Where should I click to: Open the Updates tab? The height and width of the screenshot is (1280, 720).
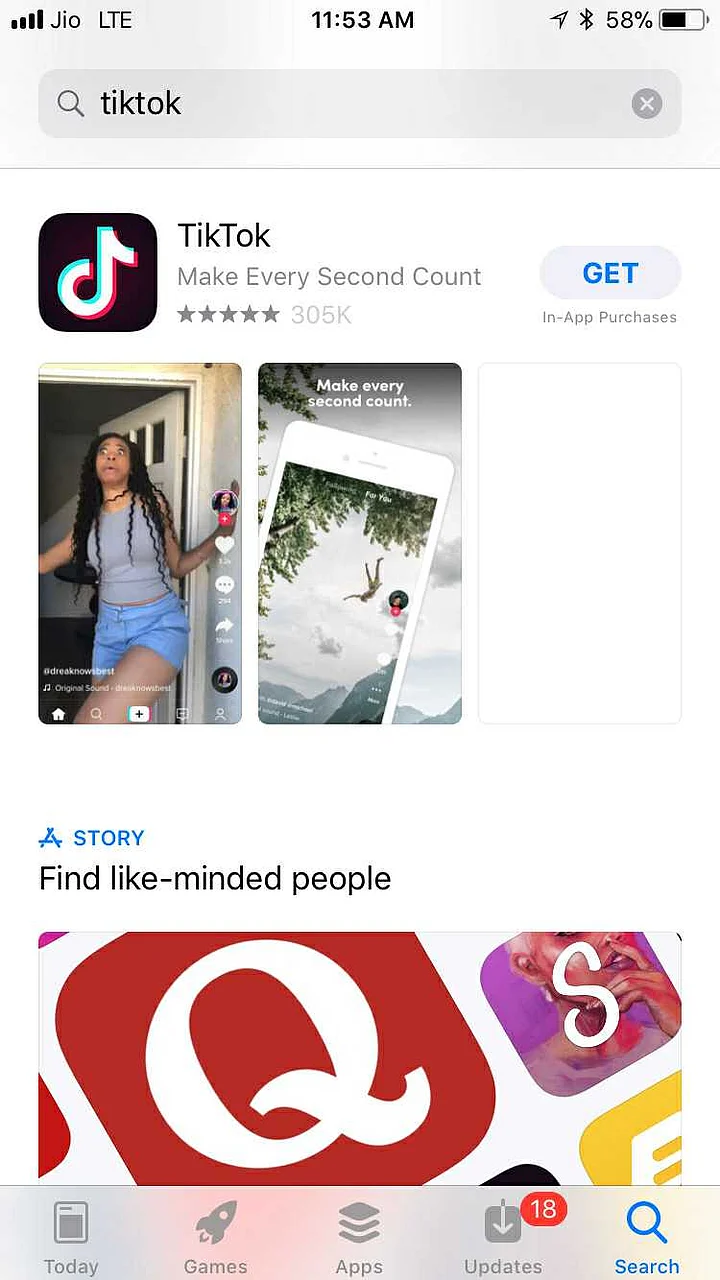(x=503, y=1238)
